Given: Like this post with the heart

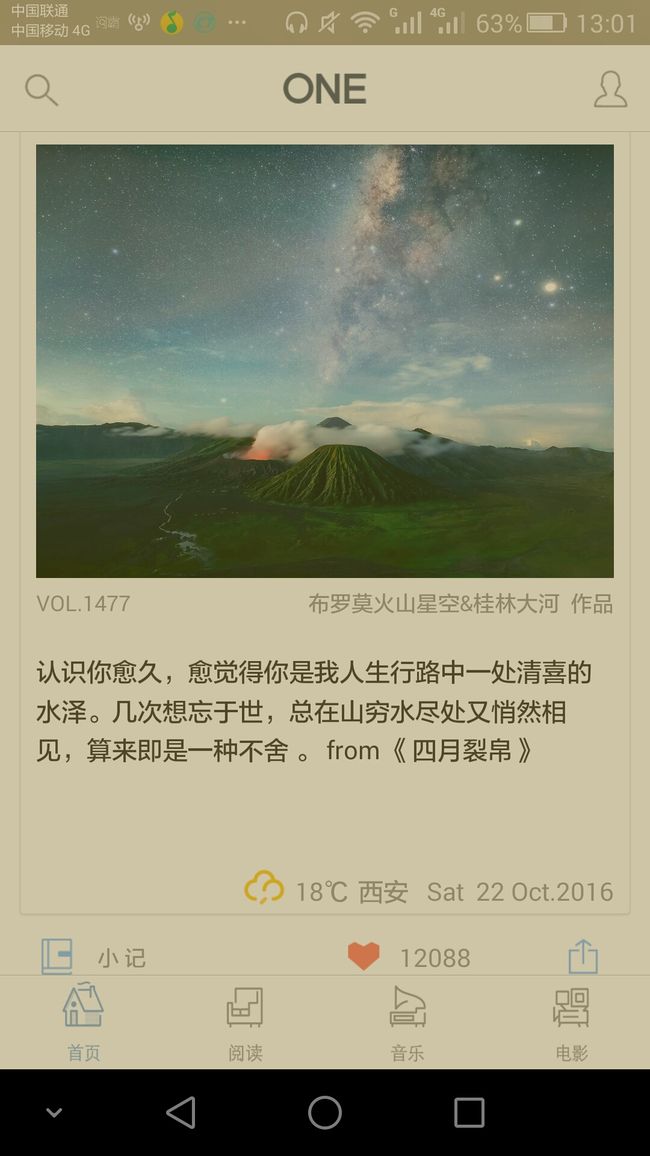Looking at the screenshot, I should 363,956.
